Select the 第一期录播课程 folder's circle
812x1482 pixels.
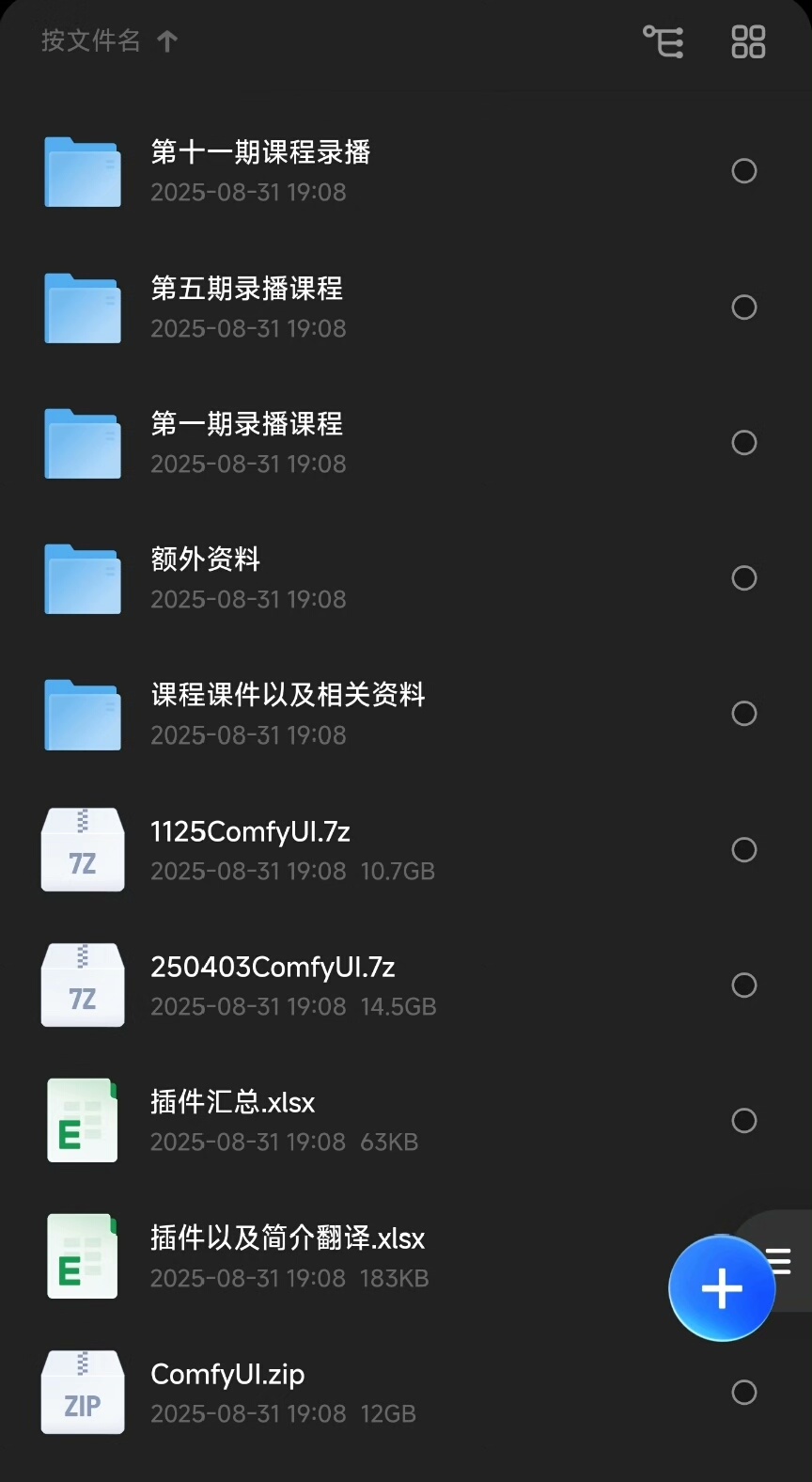743,442
